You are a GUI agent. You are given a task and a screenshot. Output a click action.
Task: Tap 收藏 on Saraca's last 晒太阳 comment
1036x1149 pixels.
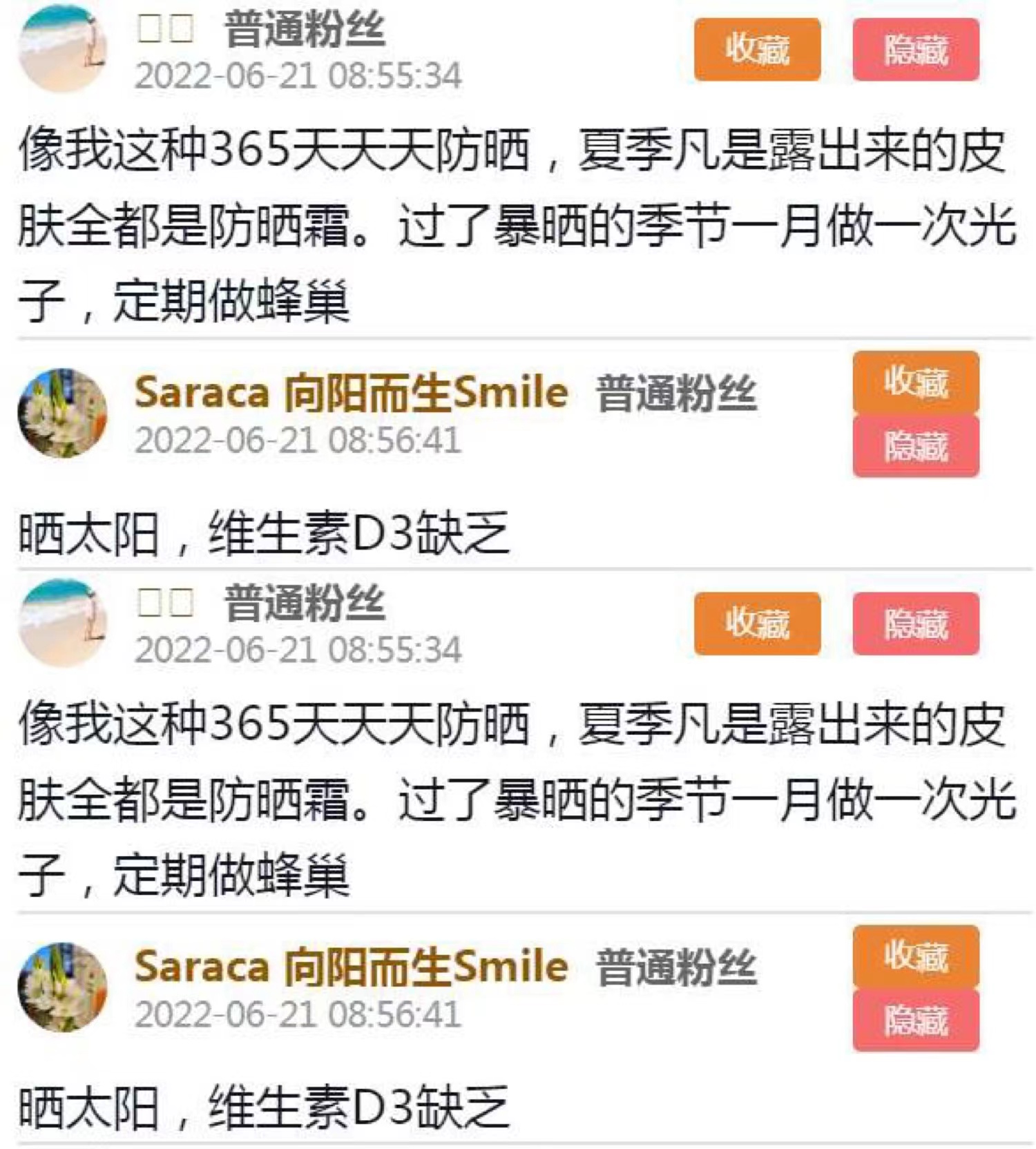pos(915,956)
